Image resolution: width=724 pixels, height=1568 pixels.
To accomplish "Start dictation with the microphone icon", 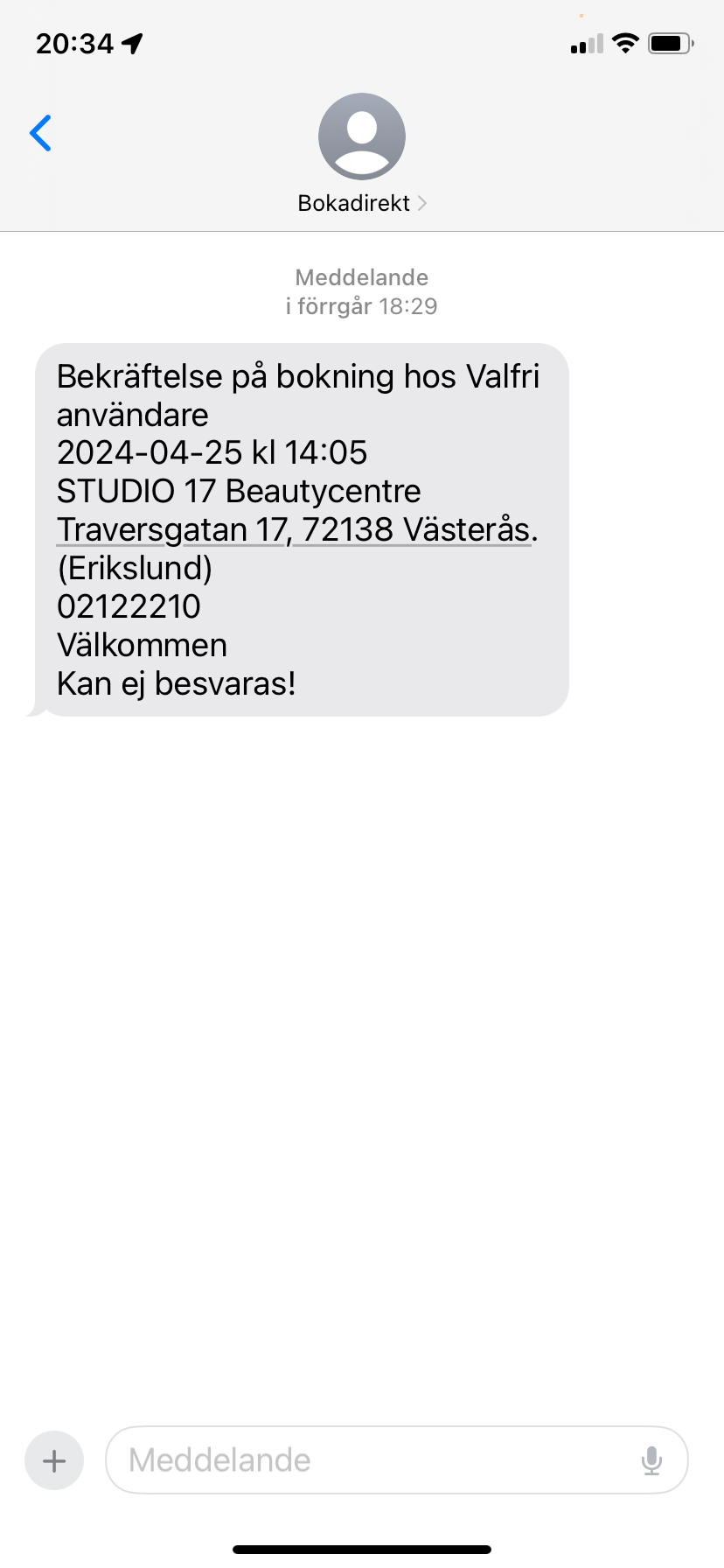I will point(651,1460).
